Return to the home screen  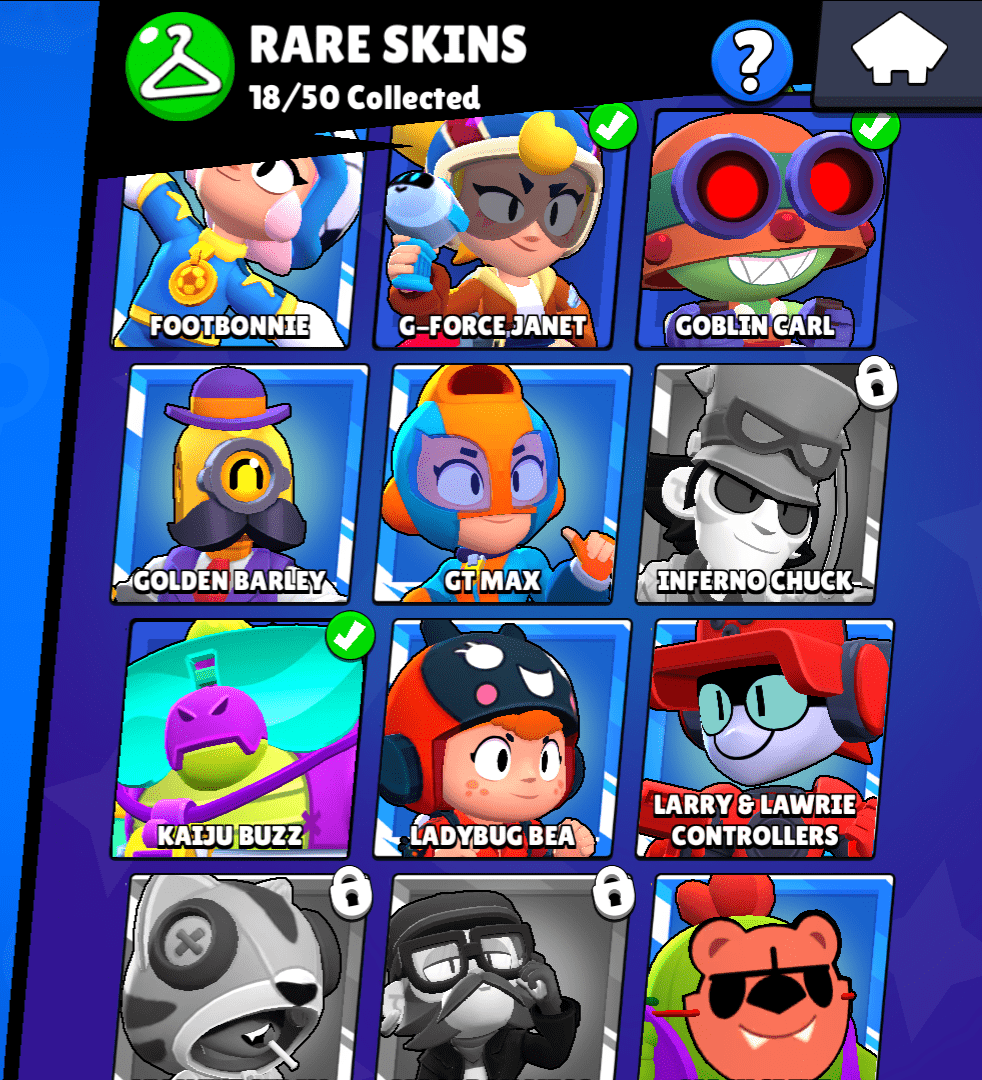point(900,50)
